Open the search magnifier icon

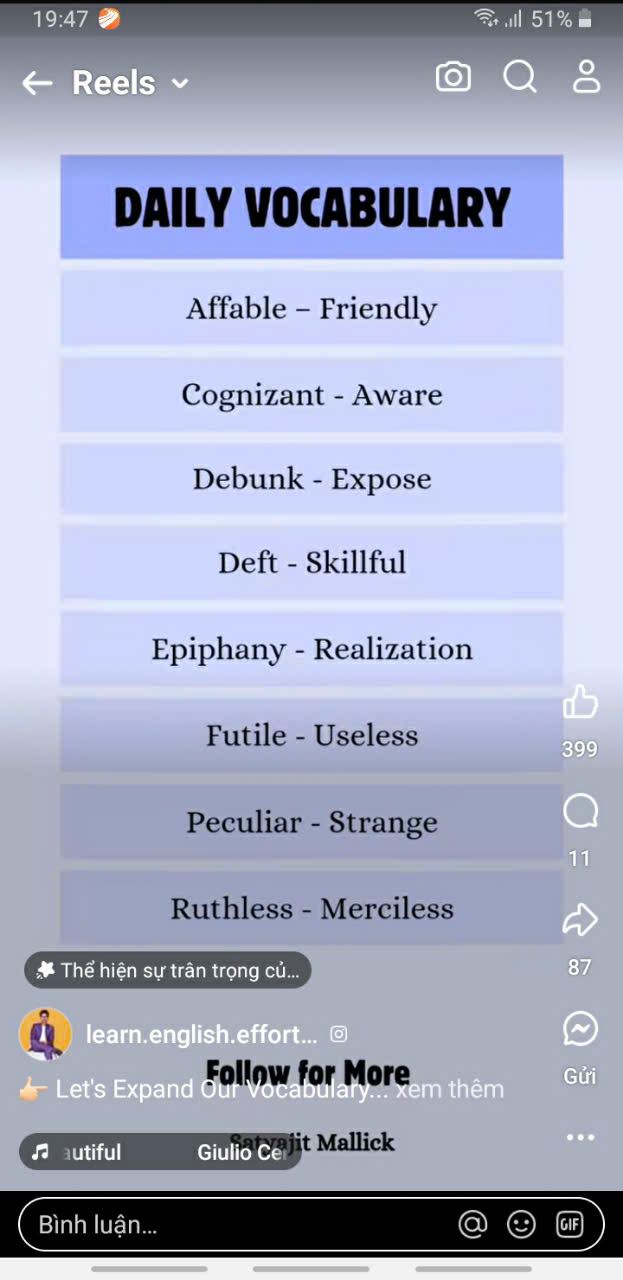520,77
